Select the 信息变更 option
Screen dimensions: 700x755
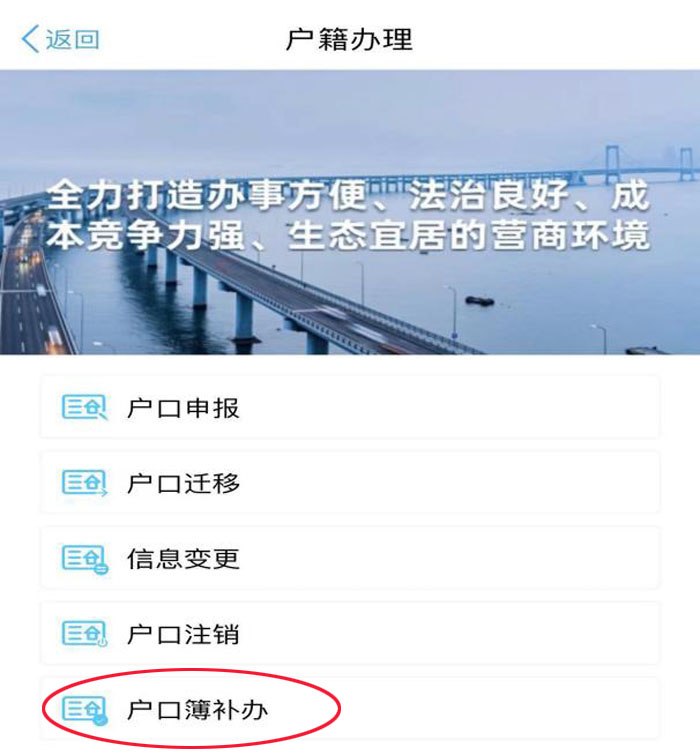click(x=350, y=558)
